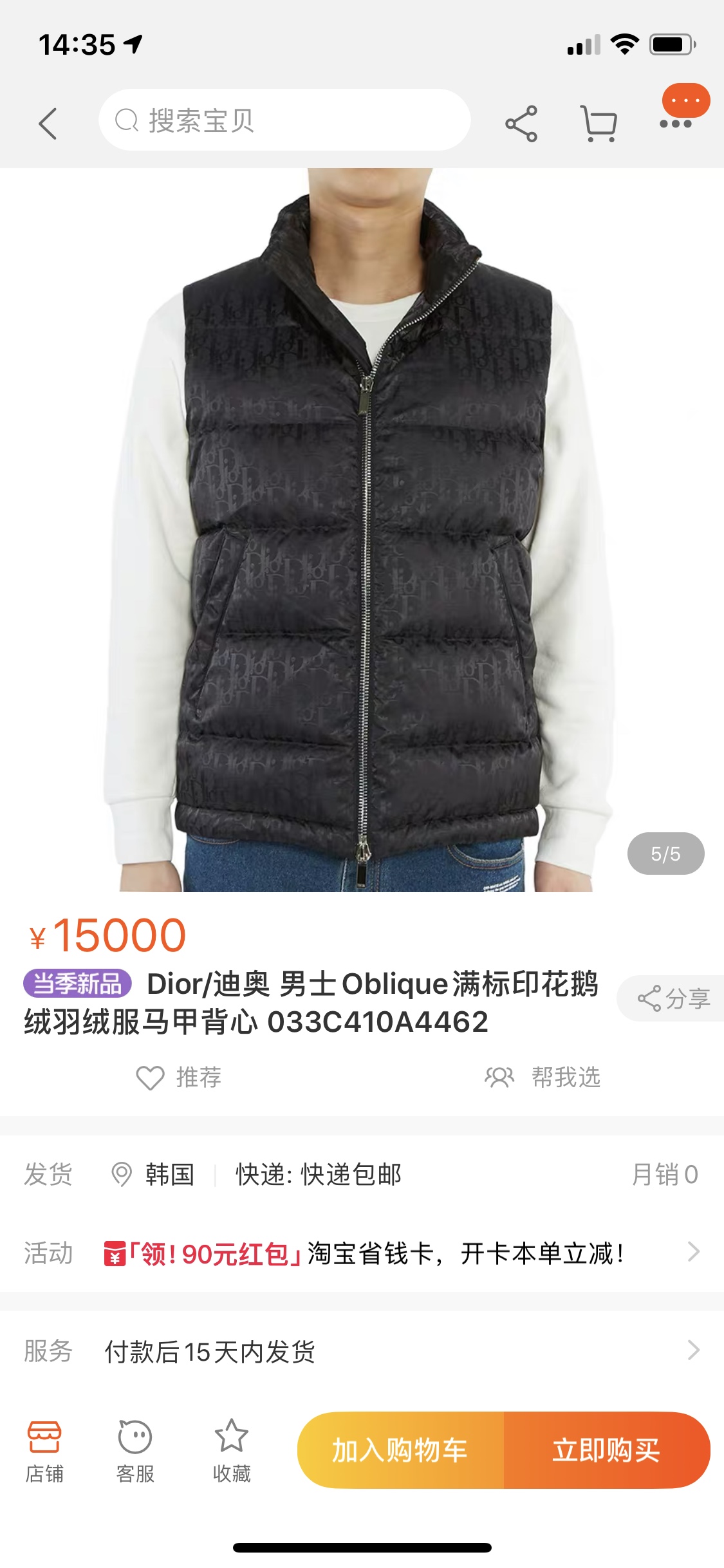Tap 加入购物车 to add to cart

coord(400,1451)
